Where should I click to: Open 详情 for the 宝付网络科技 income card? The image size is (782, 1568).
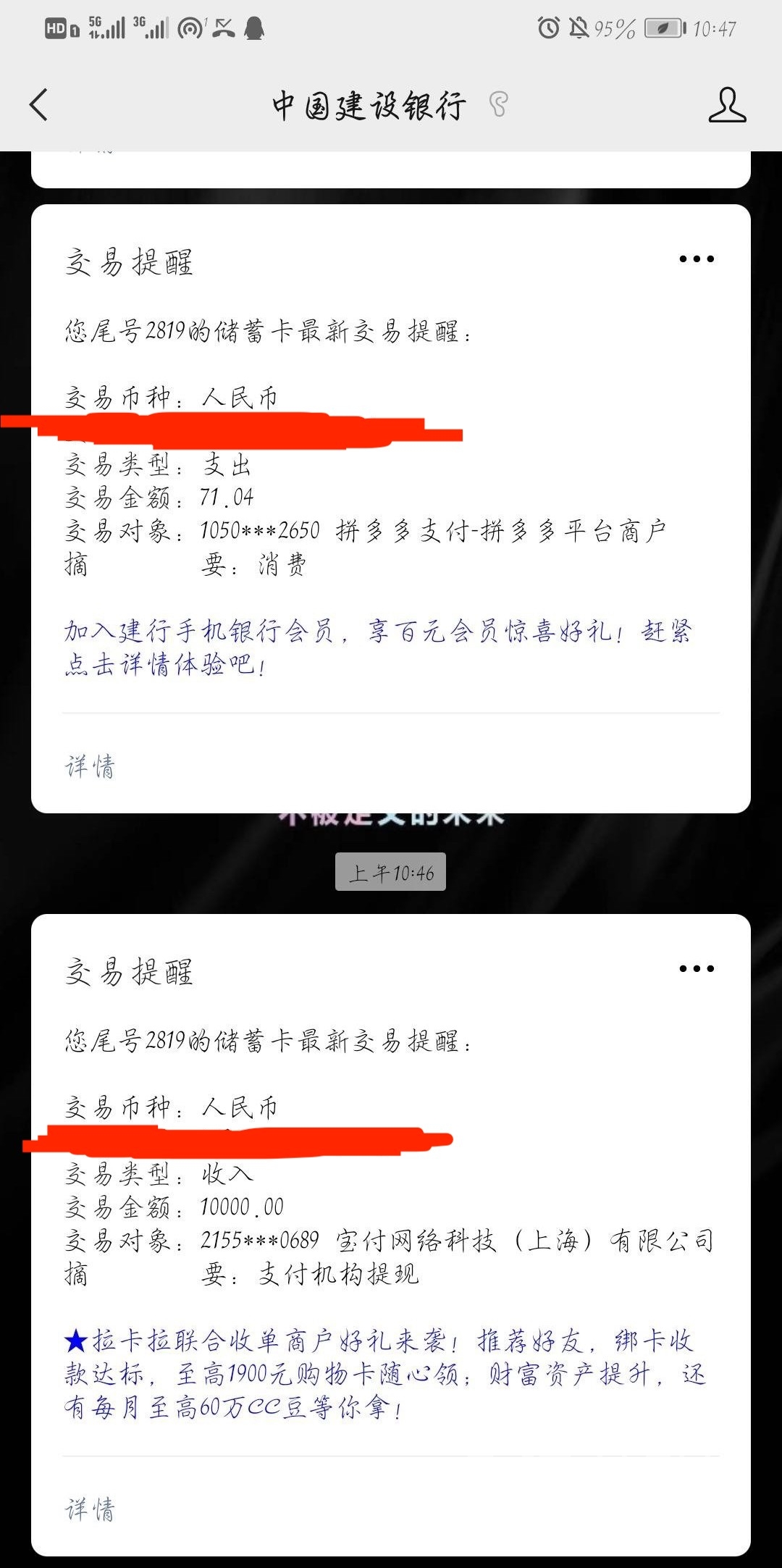pos(91,1509)
